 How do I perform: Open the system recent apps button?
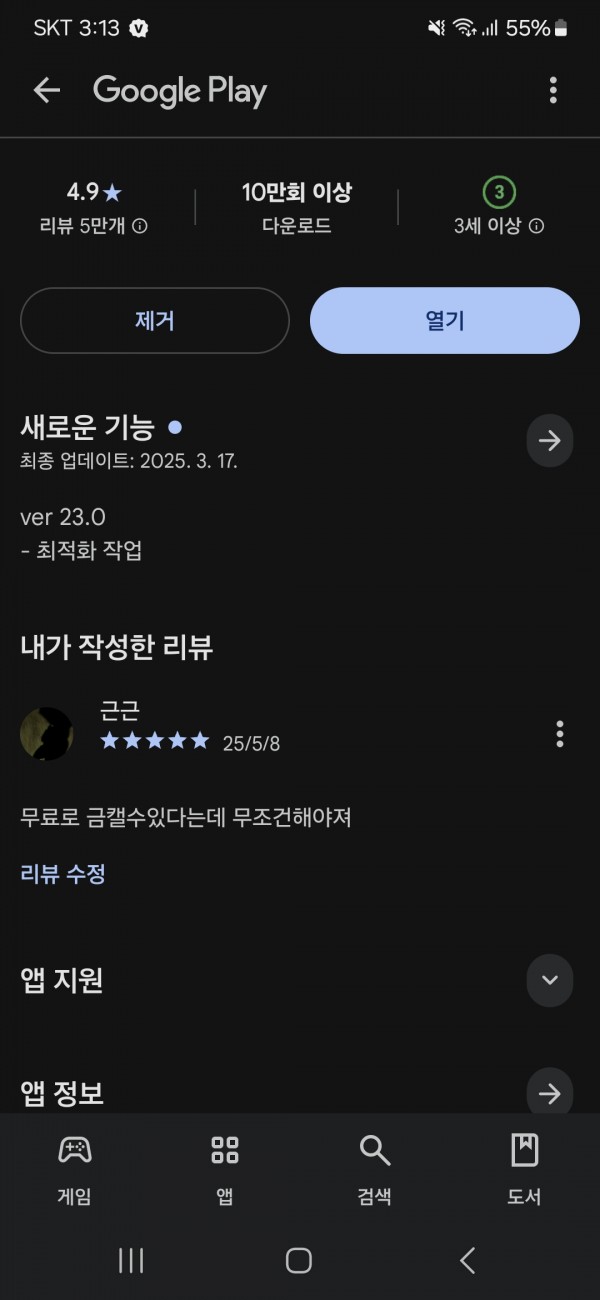point(131,1260)
